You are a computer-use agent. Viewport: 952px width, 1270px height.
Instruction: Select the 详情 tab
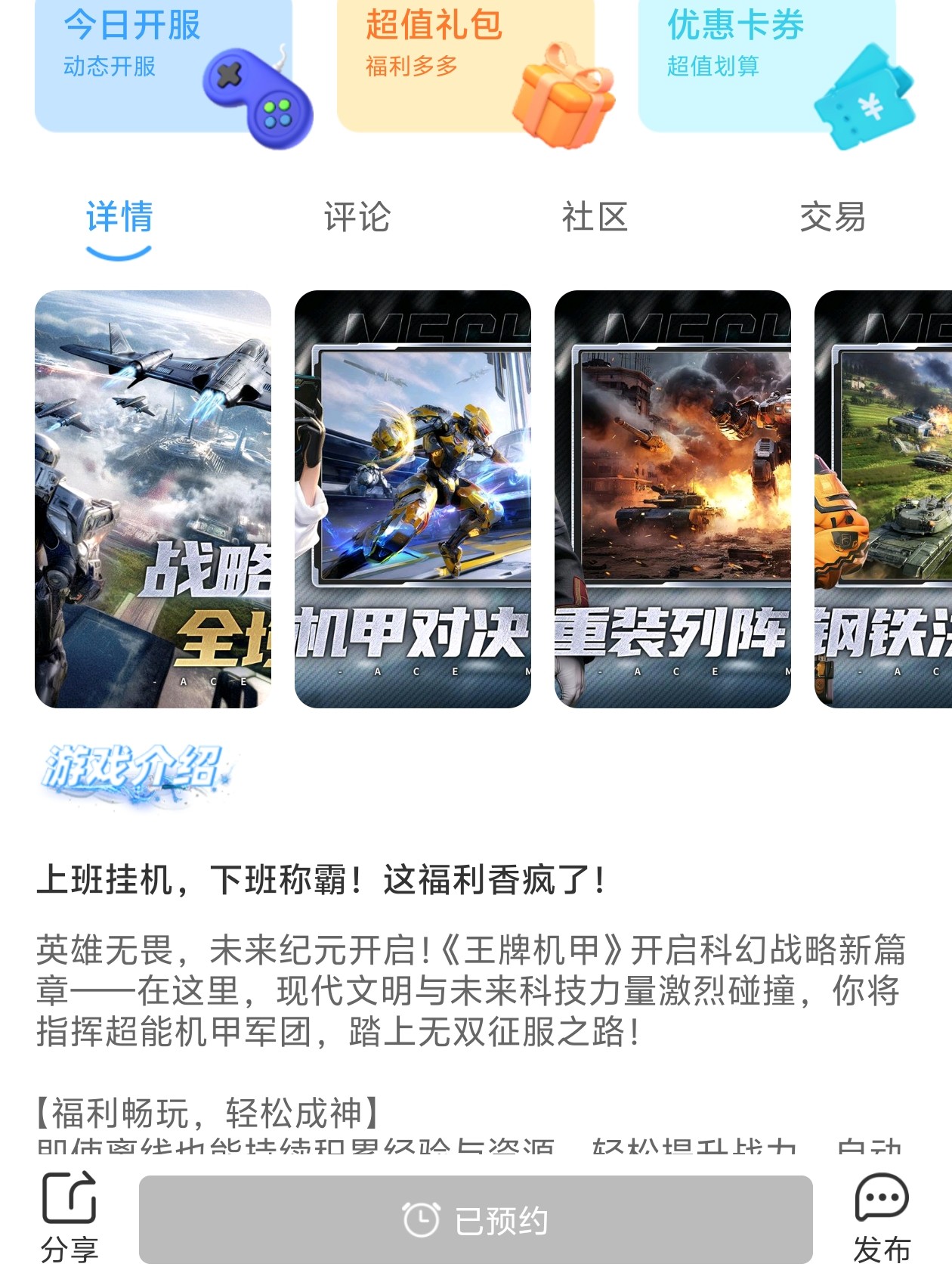click(119, 218)
